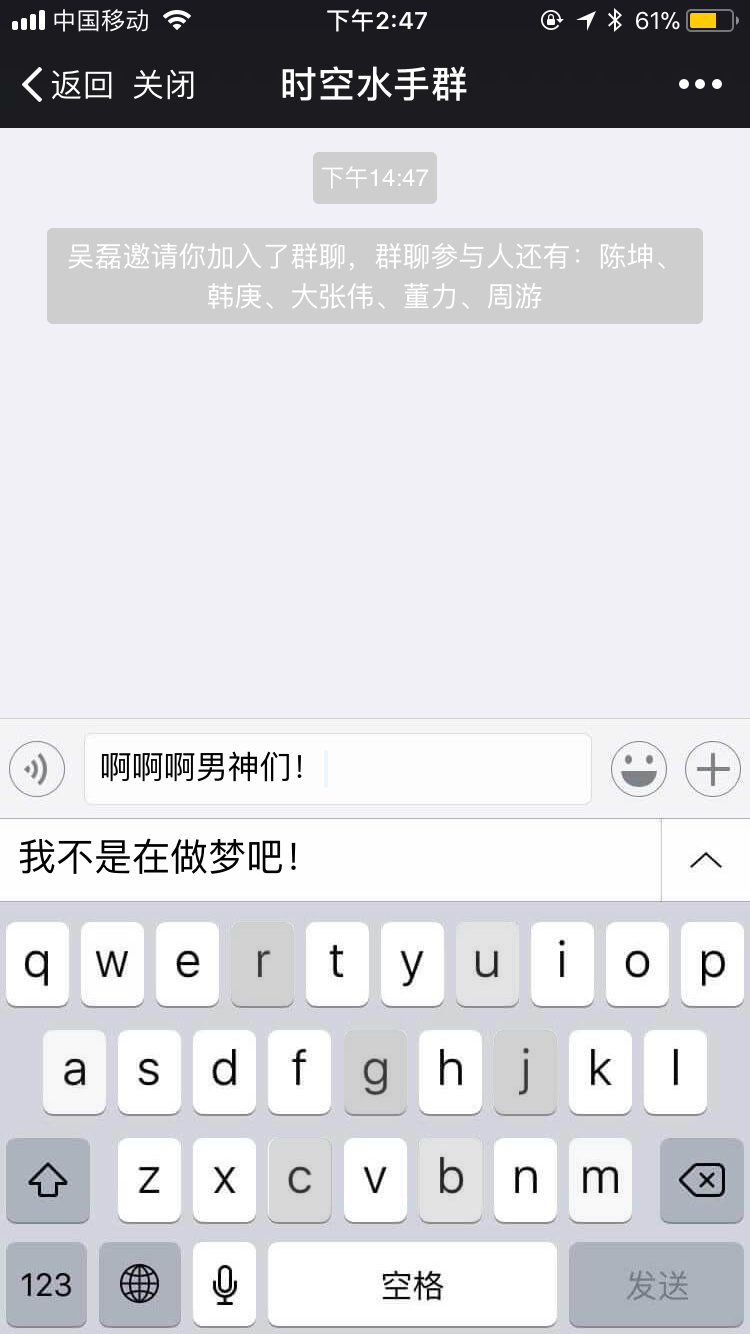Switch keyboard language with the globe key
This screenshot has height=1334, width=750.
(x=140, y=1285)
